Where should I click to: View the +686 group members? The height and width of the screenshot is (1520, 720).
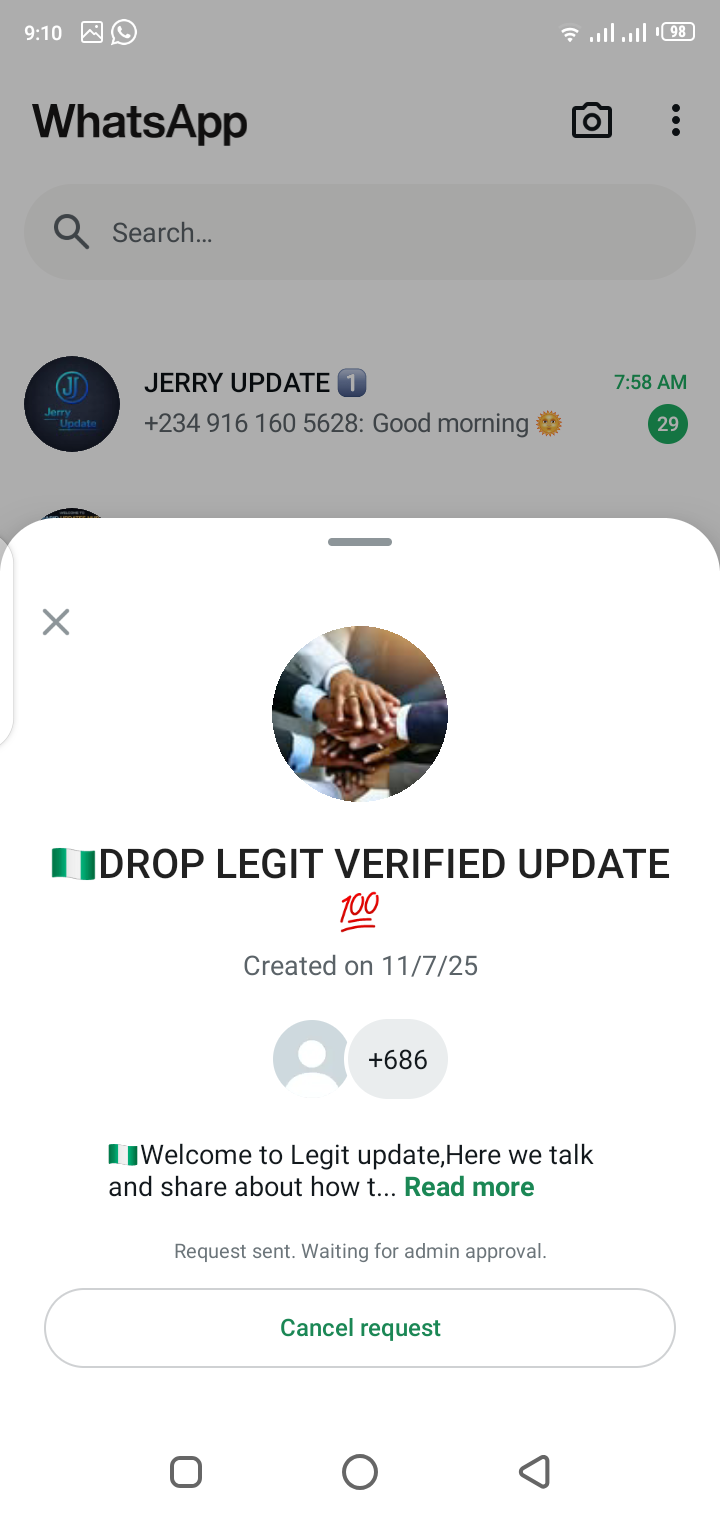pos(397,1059)
